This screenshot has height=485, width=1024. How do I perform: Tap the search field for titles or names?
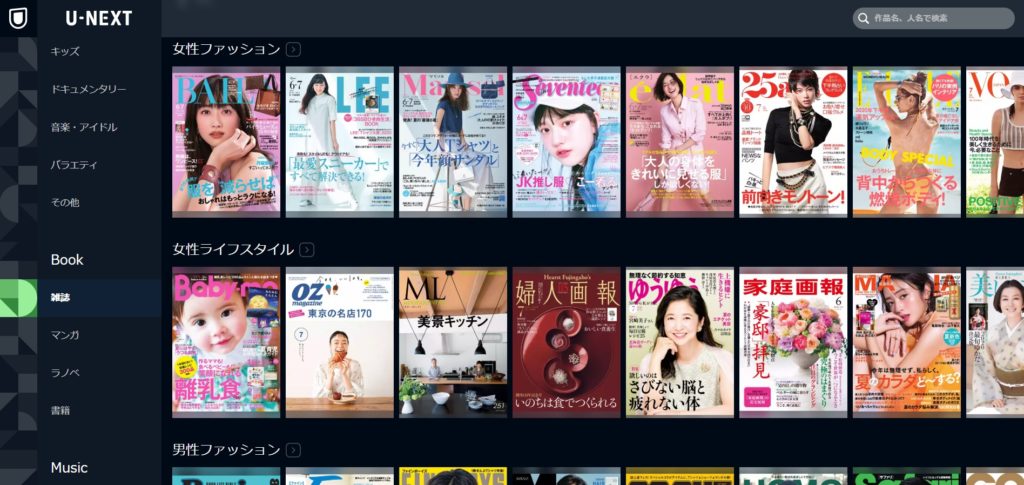(x=940, y=18)
